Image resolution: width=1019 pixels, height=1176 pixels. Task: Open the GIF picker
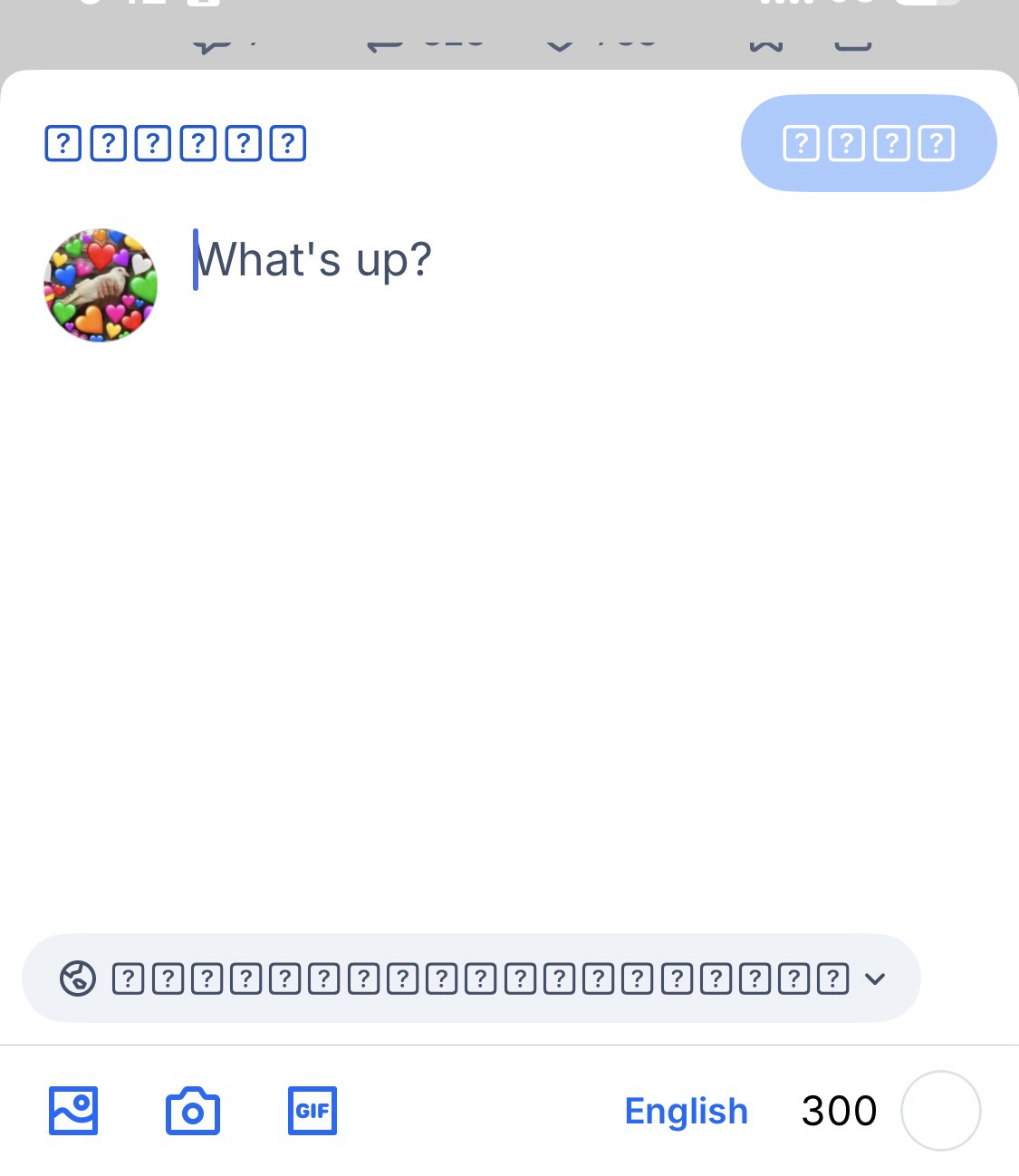[312, 1111]
